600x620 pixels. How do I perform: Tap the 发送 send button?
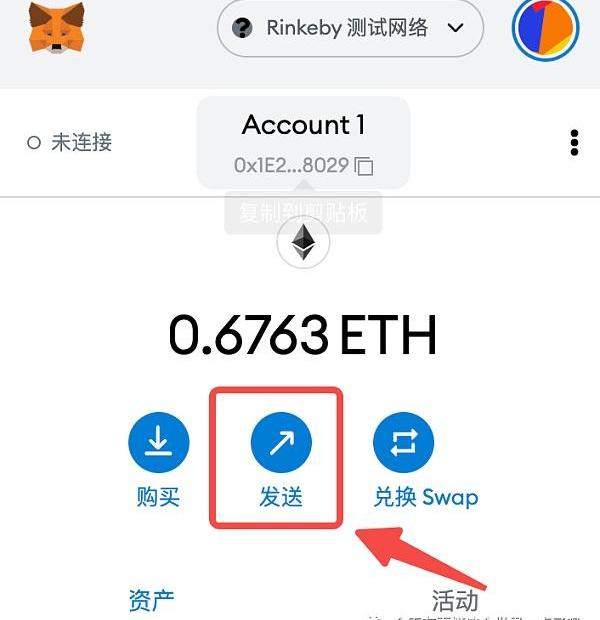coord(281,444)
